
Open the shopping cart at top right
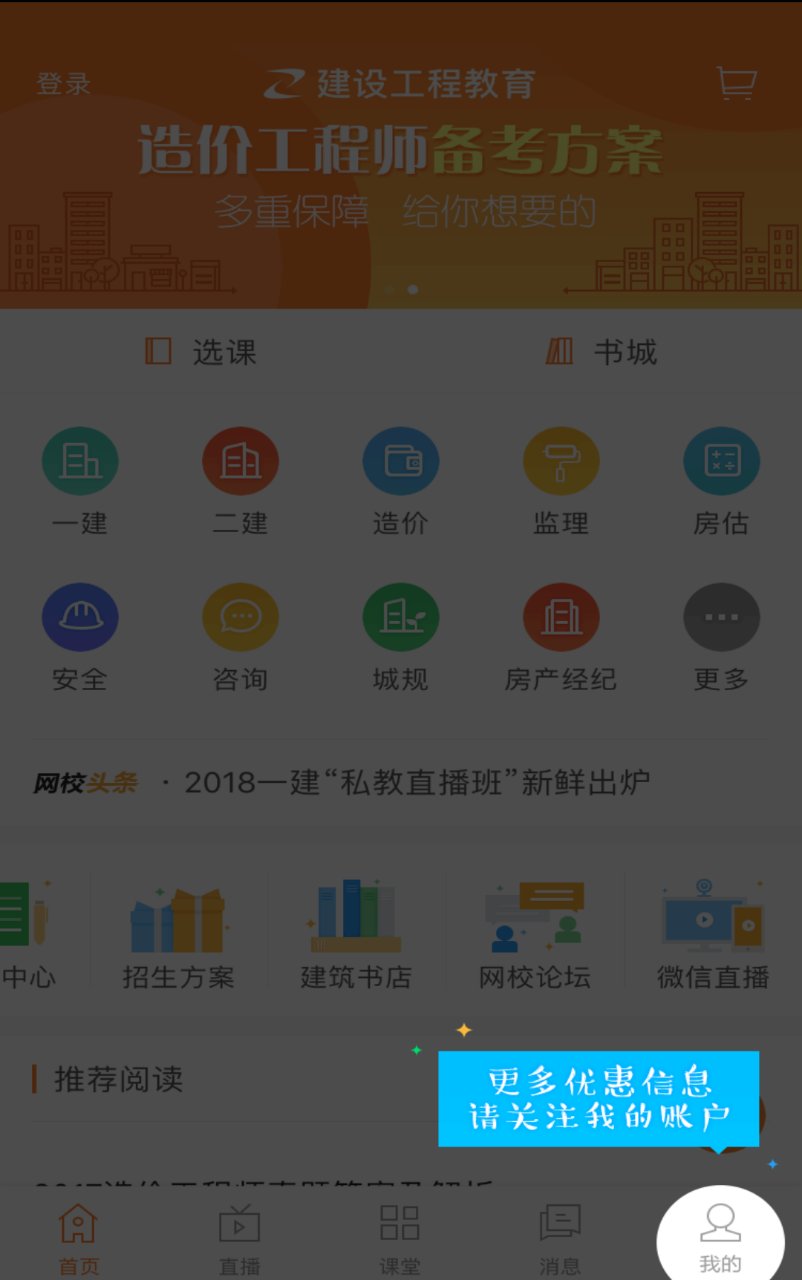pyautogui.click(x=736, y=83)
